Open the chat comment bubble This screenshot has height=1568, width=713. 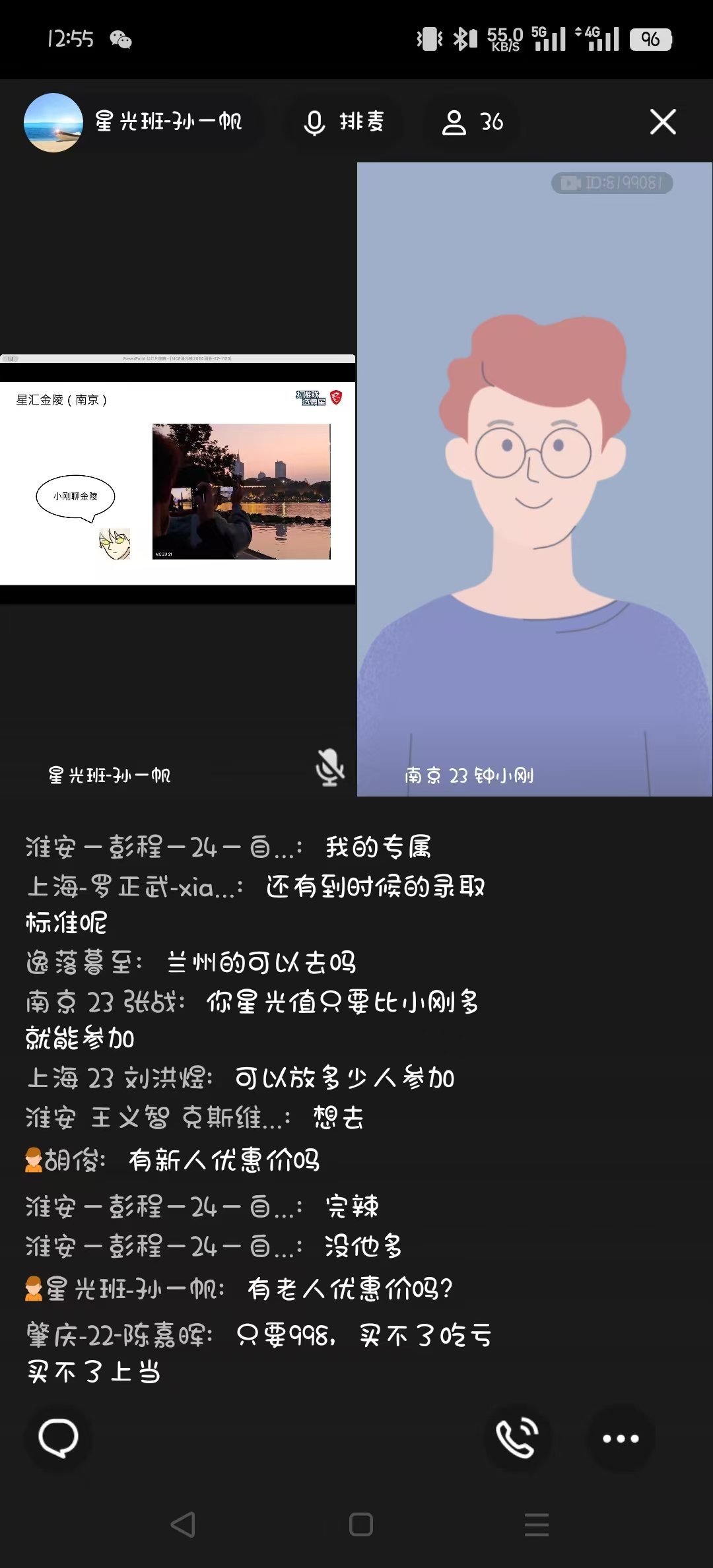tap(58, 1439)
